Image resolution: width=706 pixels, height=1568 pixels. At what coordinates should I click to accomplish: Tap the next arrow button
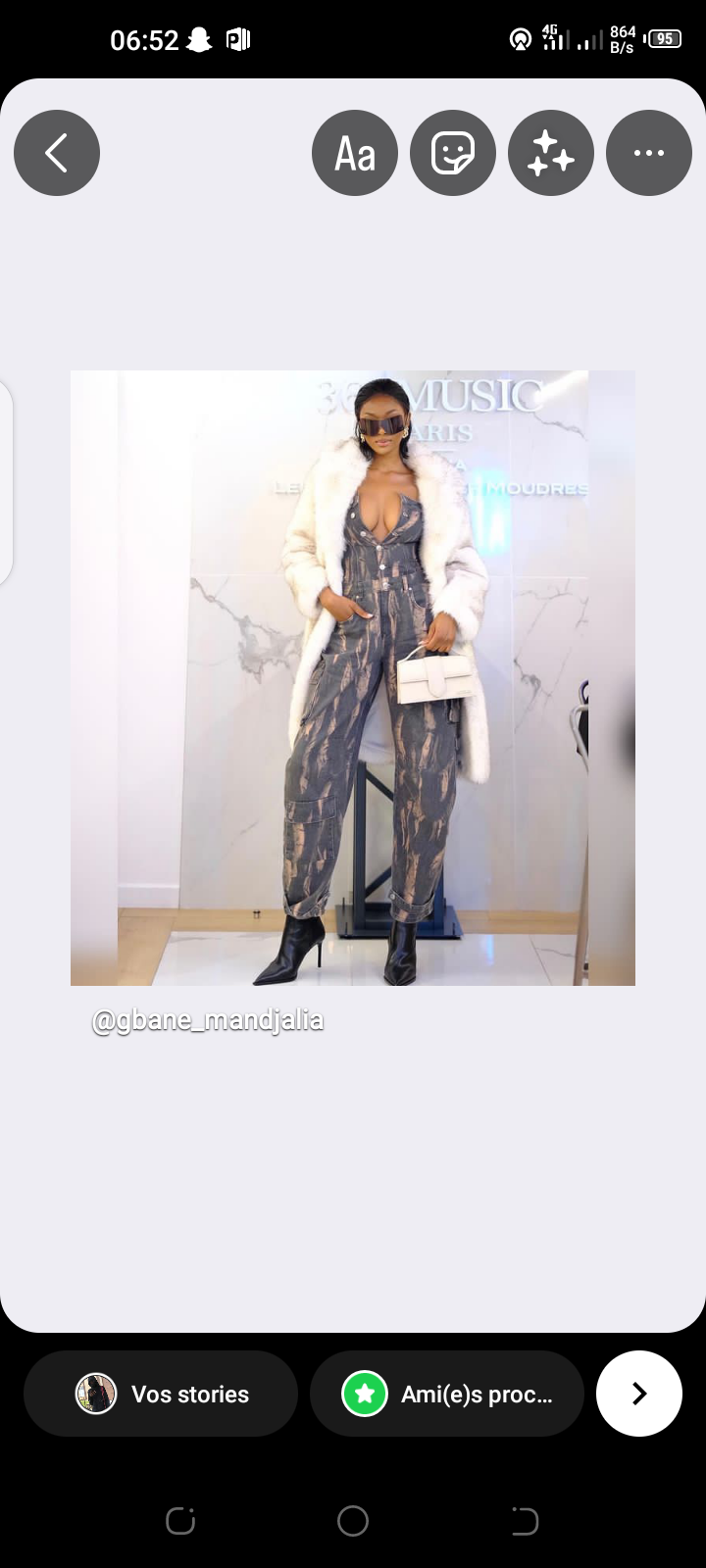639,1394
